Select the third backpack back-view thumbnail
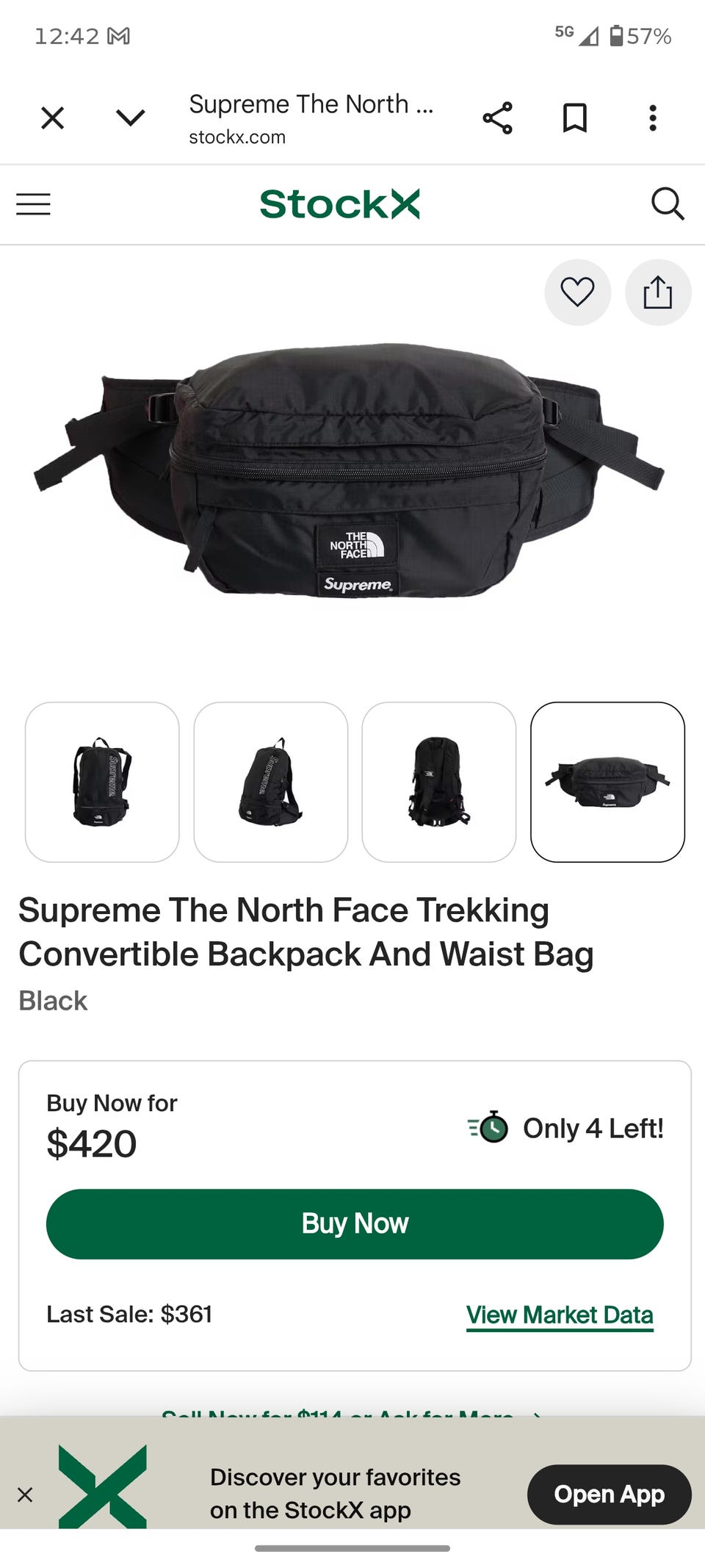The width and height of the screenshot is (705, 1568). pyautogui.click(x=438, y=782)
